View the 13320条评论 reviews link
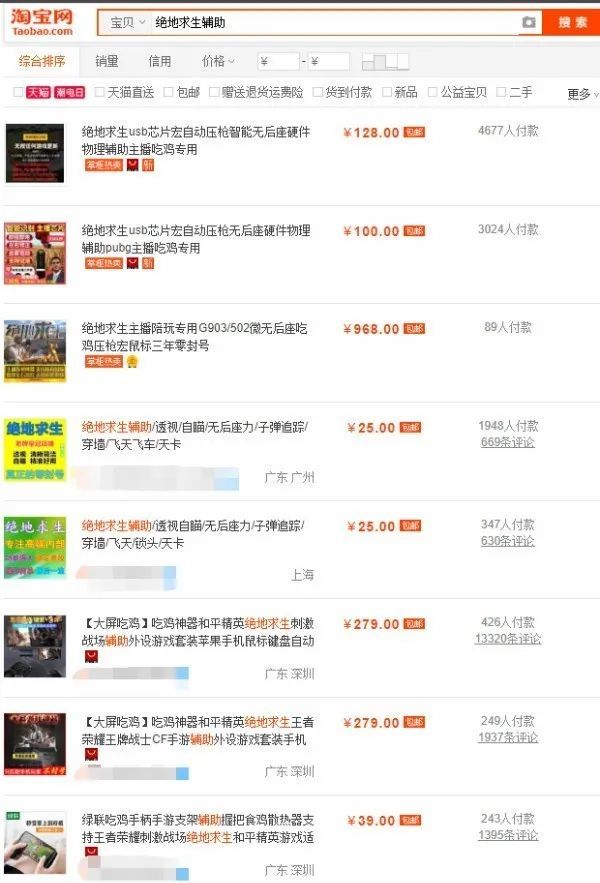 (x=507, y=639)
